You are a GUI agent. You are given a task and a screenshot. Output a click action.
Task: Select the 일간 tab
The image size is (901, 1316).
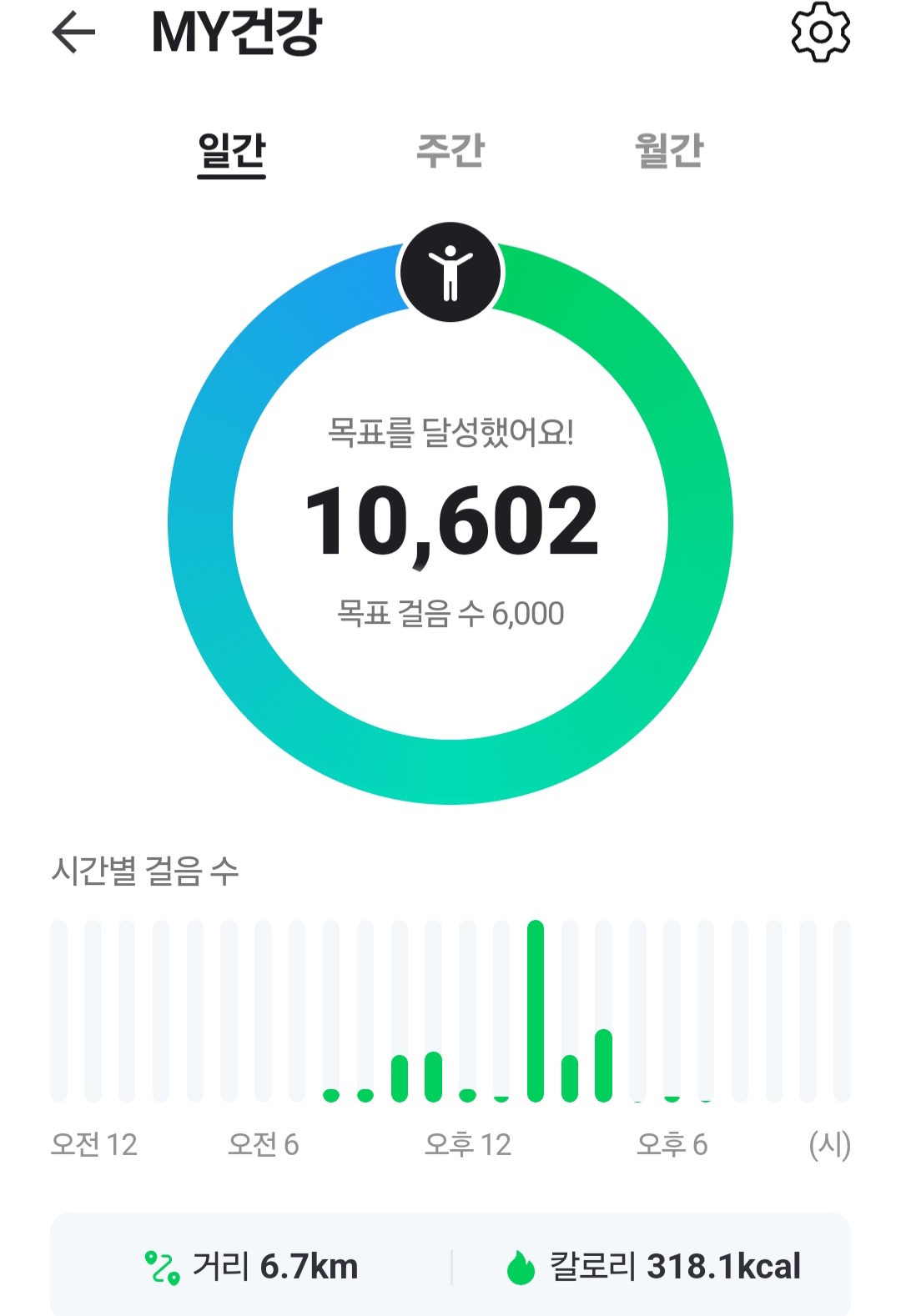(x=231, y=152)
